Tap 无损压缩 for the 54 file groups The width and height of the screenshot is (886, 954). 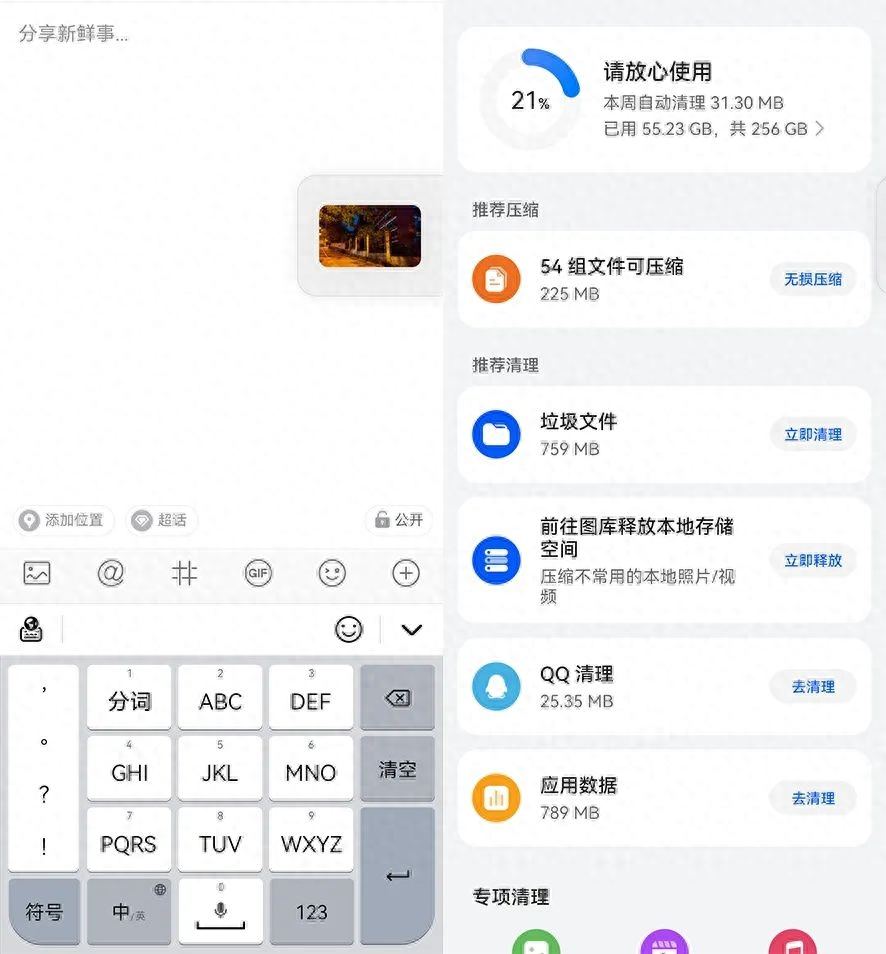(812, 280)
